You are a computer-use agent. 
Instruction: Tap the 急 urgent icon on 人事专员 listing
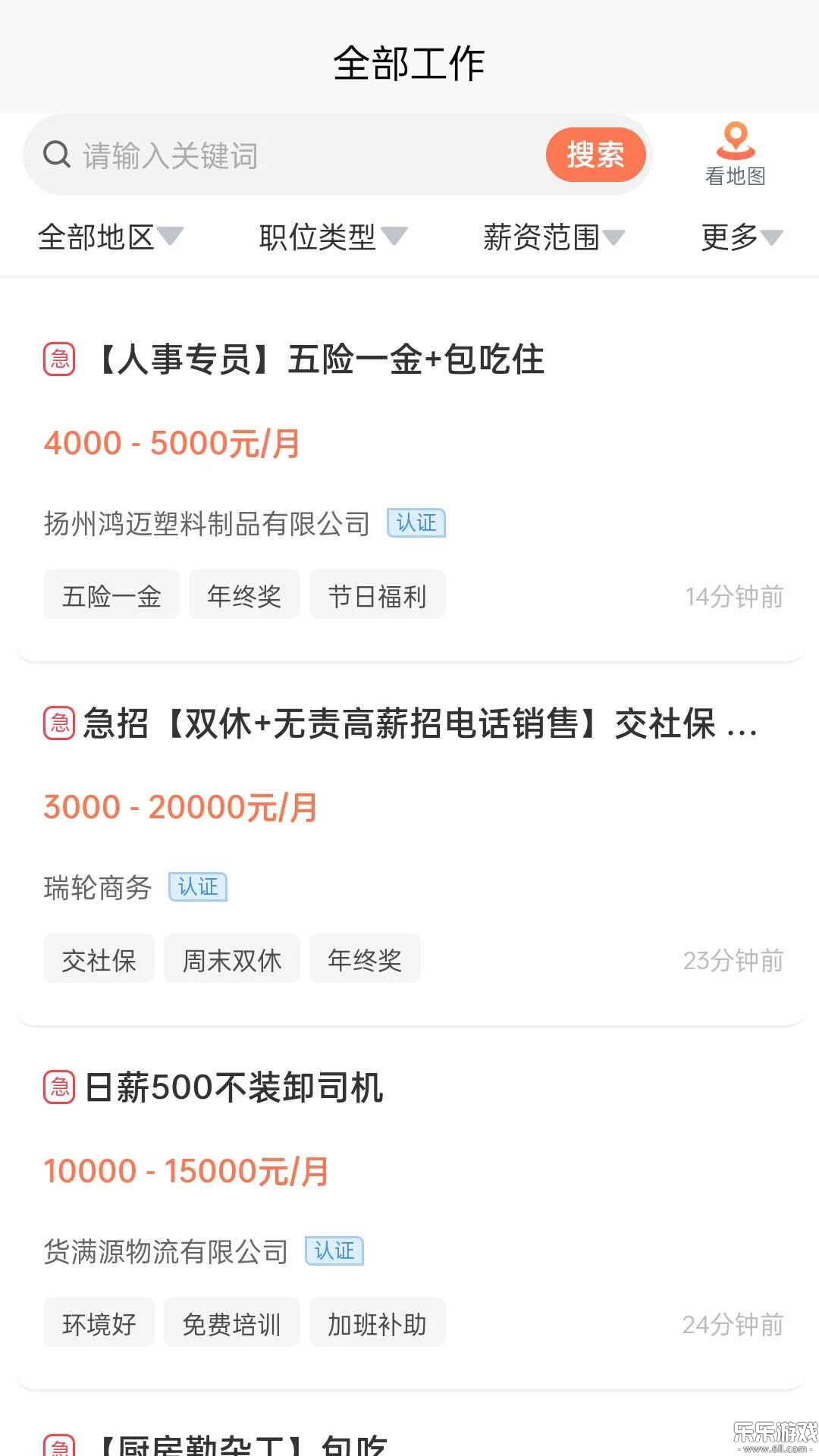click(x=59, y=360)
